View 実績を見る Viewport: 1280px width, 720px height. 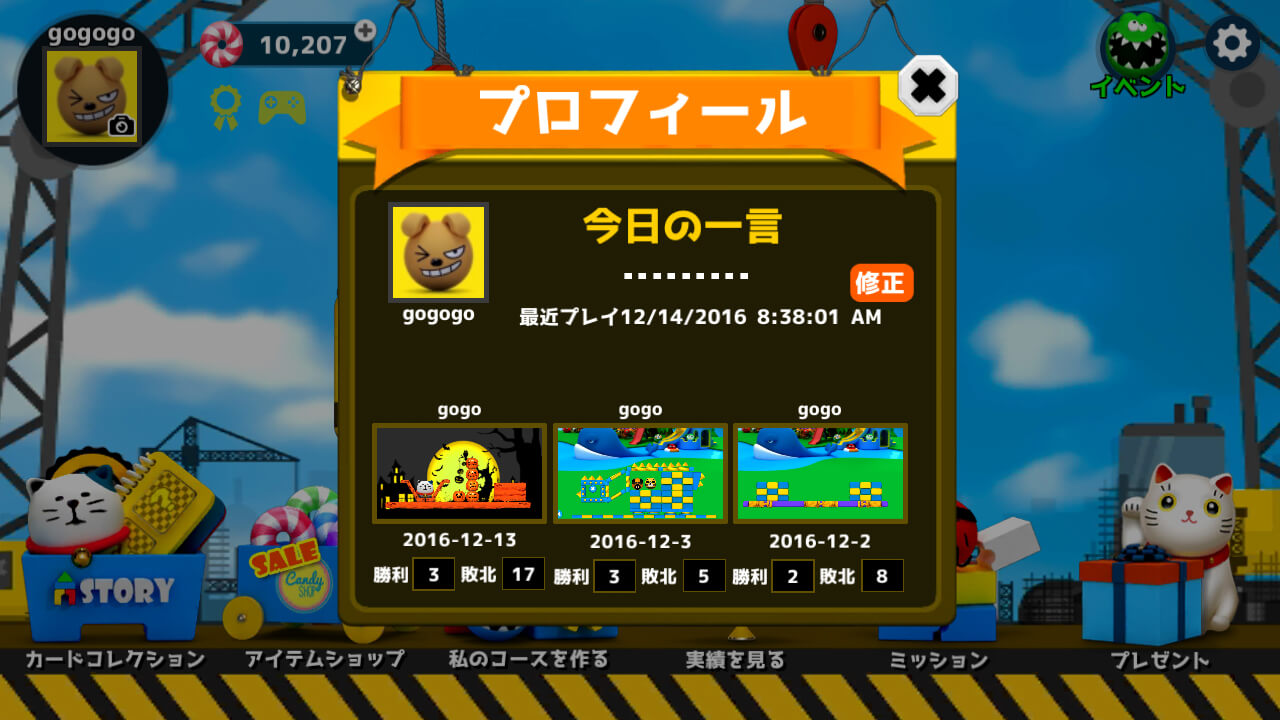pos(735,660)
